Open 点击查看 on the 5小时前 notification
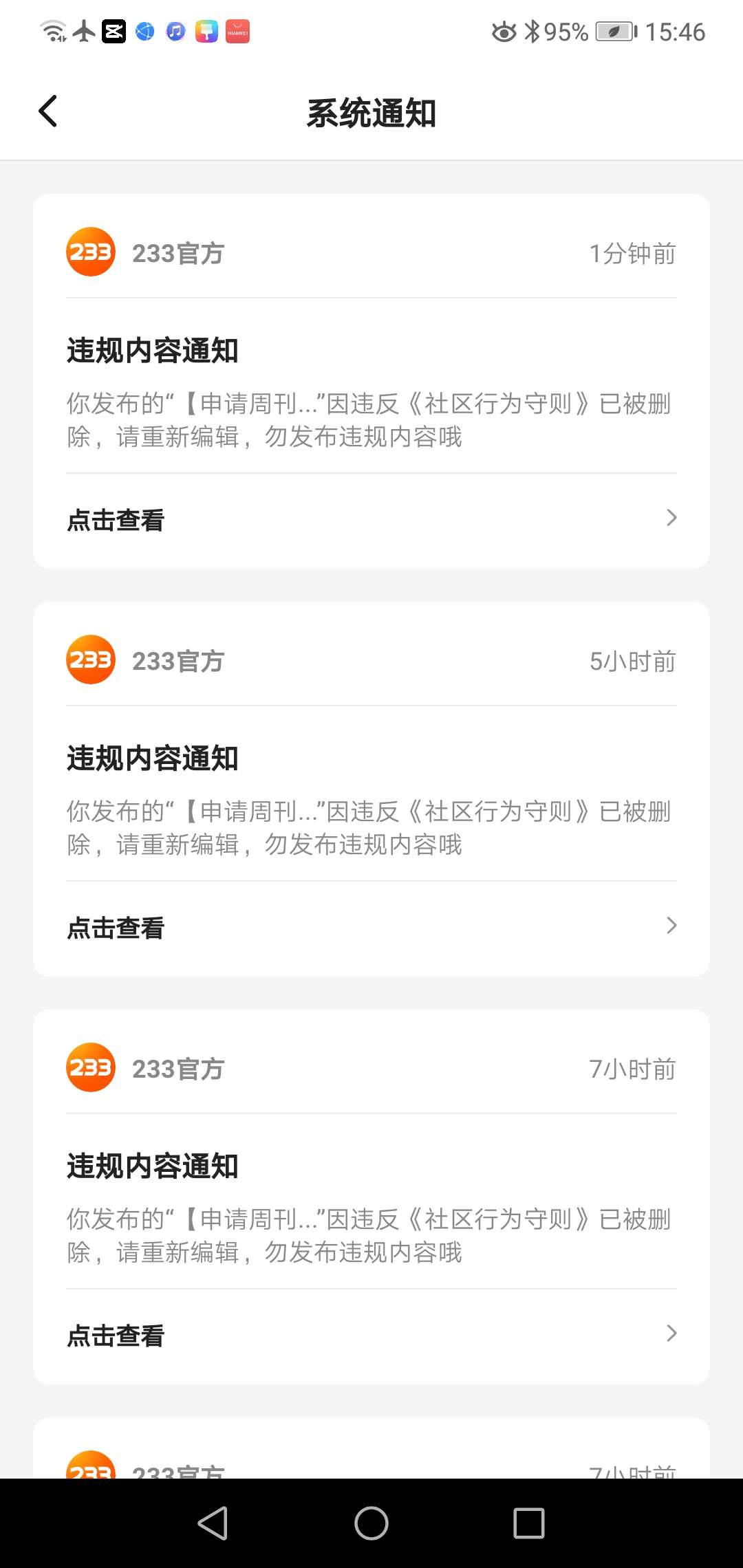This screenshot has height=1568, width=743. click(x=371, y=928)
